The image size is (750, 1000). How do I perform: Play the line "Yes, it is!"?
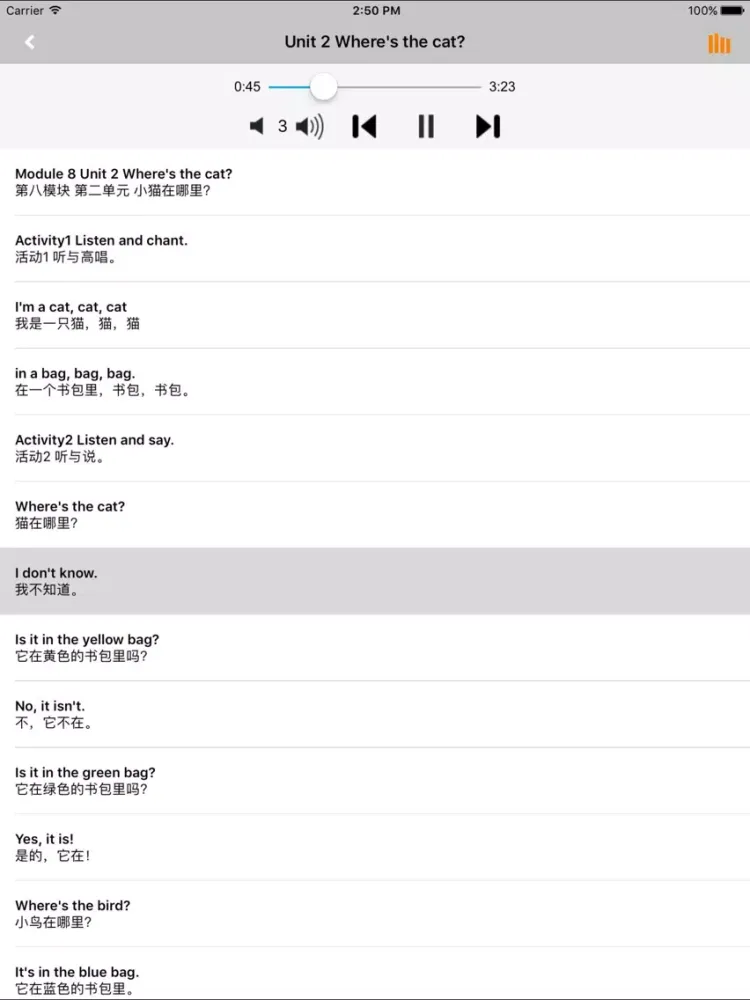click(x=375, y=847)
